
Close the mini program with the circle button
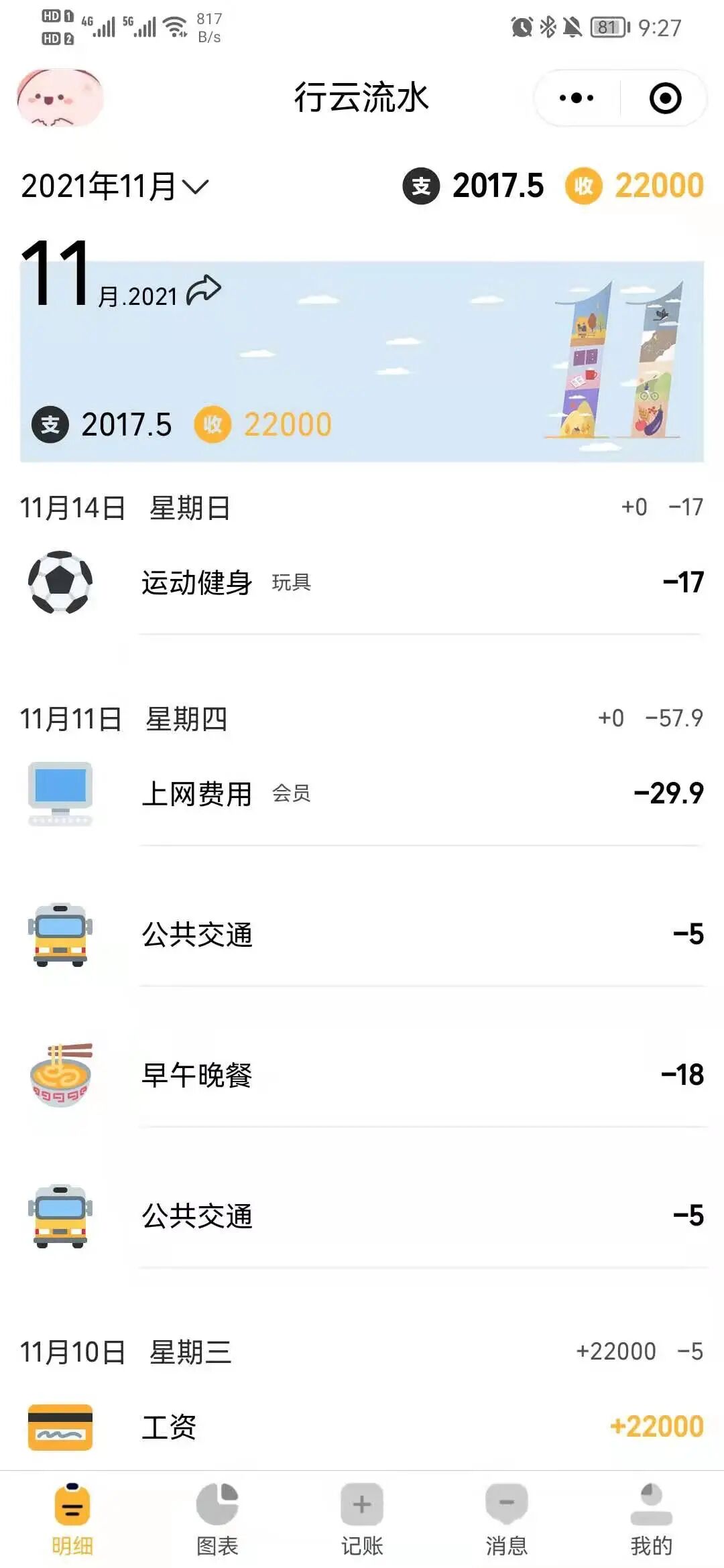tap(665, 99)
